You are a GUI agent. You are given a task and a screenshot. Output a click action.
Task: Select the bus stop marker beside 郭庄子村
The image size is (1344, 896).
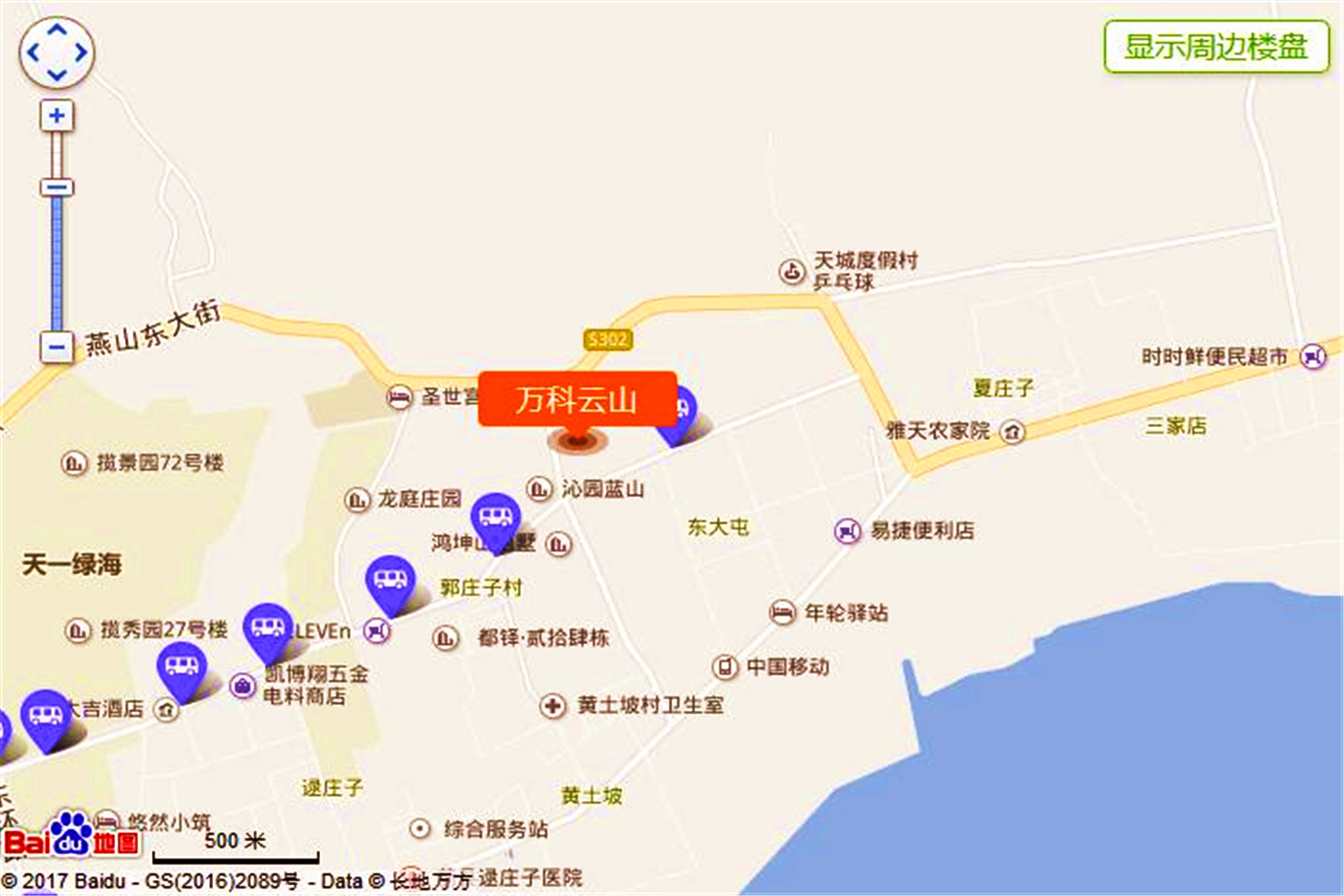(390, 581)
